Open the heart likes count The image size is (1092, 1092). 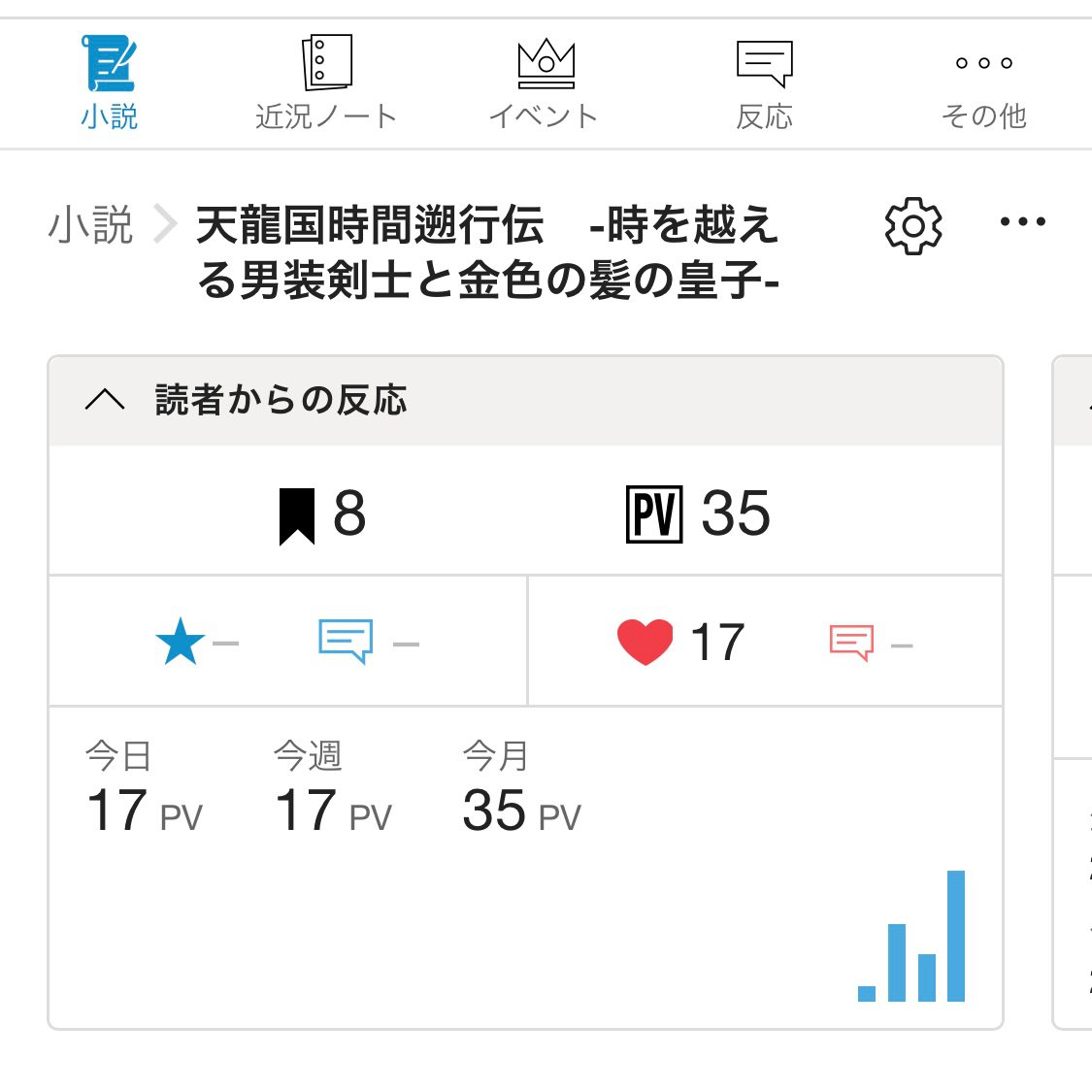681,643
